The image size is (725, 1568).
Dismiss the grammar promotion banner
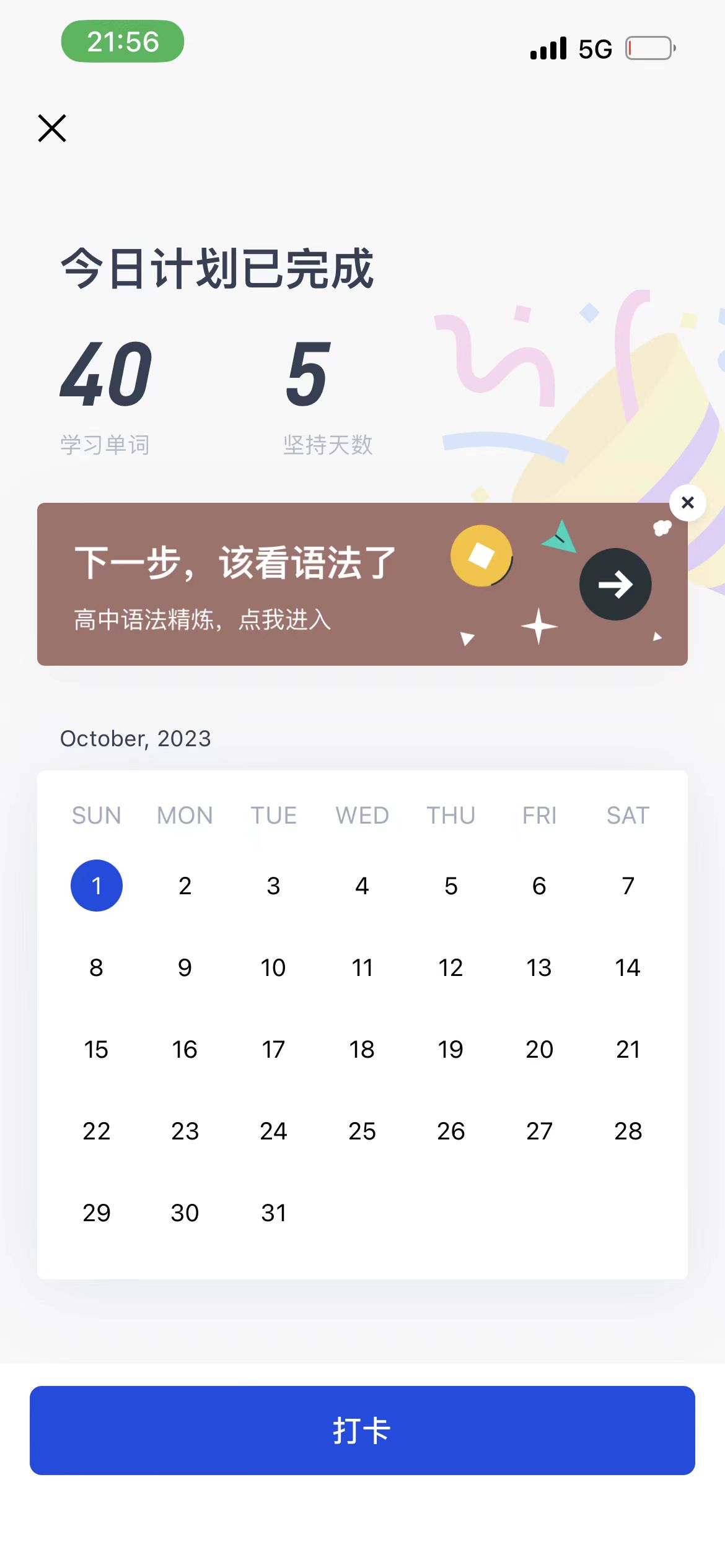coord(687,503)
